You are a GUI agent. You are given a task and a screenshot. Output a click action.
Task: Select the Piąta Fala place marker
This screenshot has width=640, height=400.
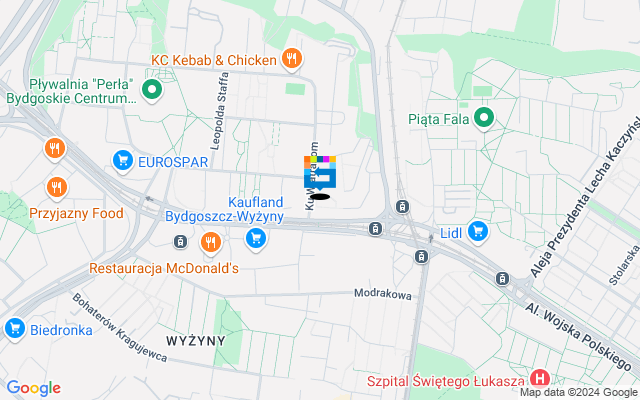click(x=483, y=118)
